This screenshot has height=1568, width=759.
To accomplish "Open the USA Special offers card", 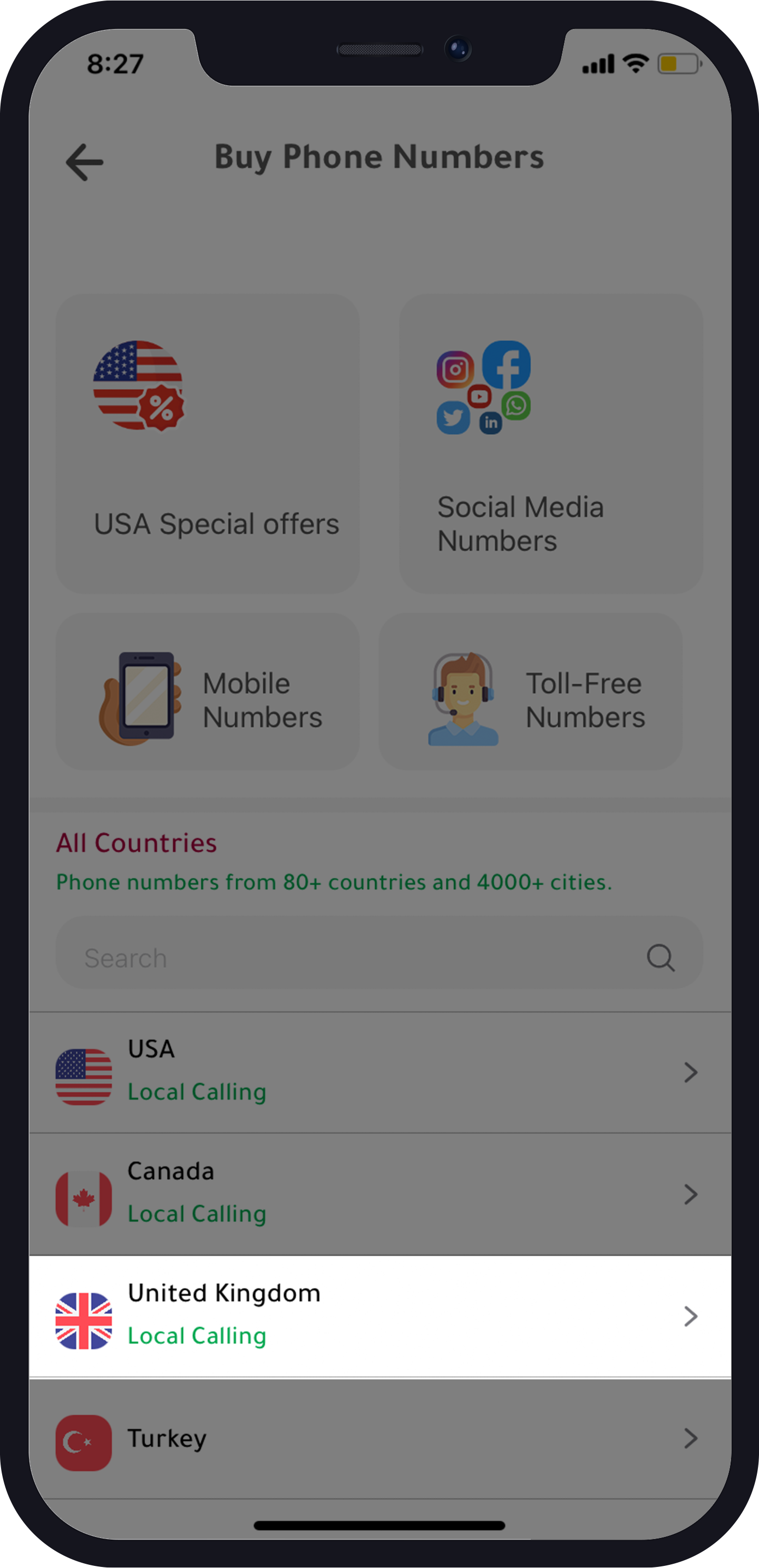I will (x=207, y=443).
